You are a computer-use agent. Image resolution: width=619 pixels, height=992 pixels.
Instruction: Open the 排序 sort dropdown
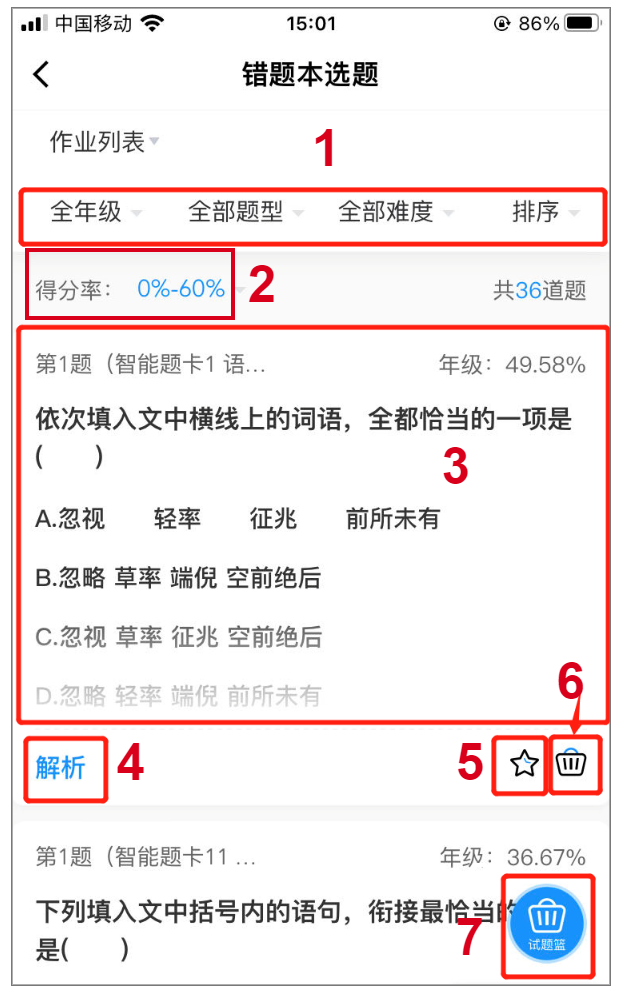545,212
